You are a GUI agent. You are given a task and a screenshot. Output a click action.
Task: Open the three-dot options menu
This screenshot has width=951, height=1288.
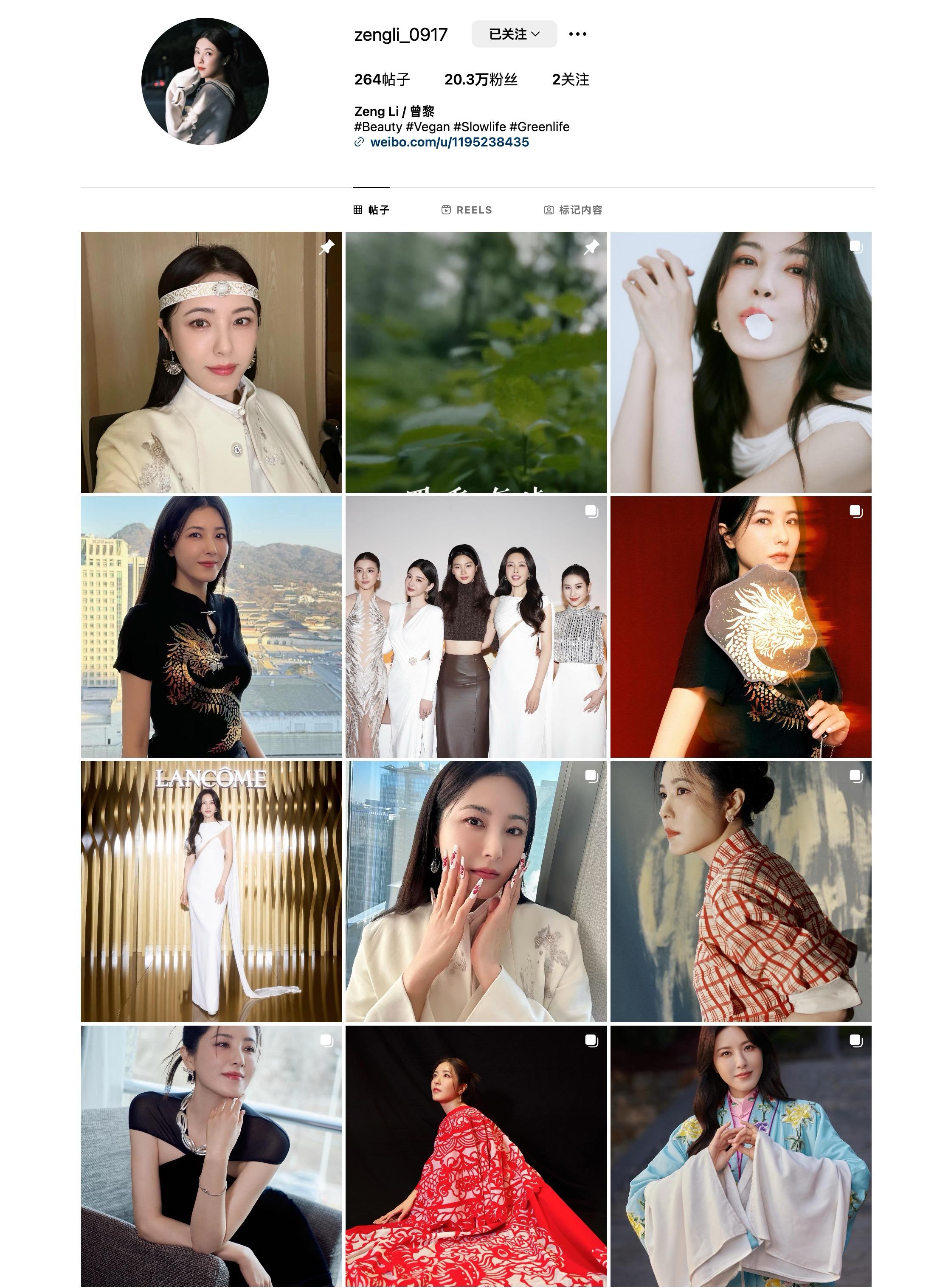tap(577, 34)
